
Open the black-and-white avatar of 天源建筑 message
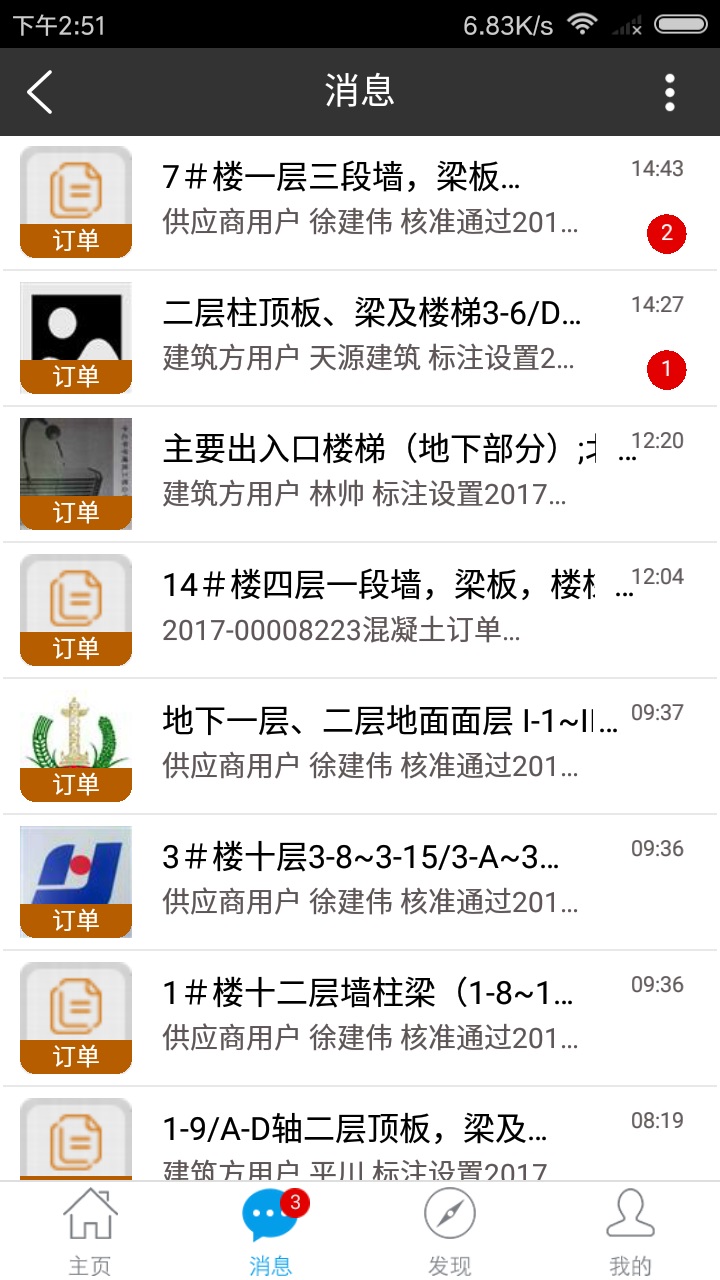(x=75, y=322)
